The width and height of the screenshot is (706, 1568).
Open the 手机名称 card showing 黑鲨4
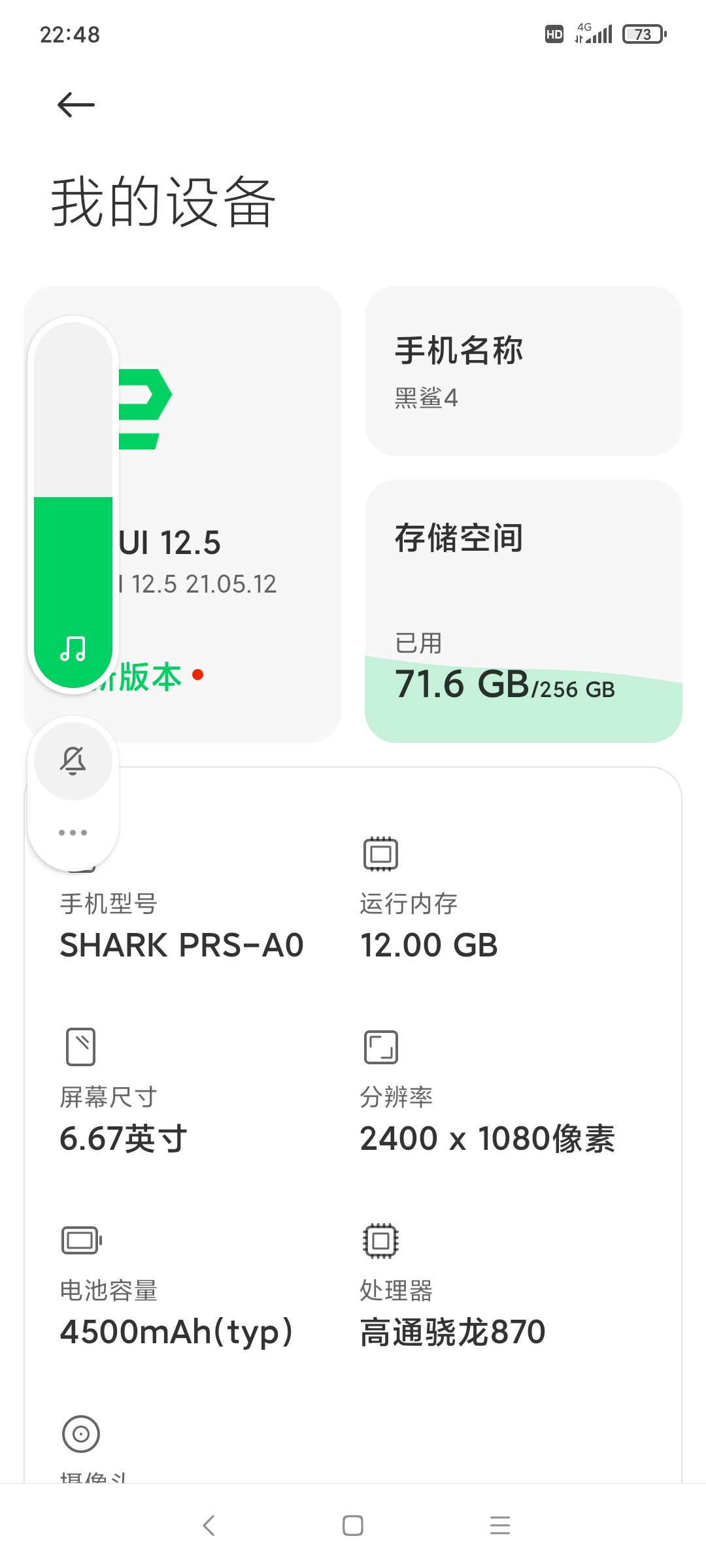click(x=523, y=370)
